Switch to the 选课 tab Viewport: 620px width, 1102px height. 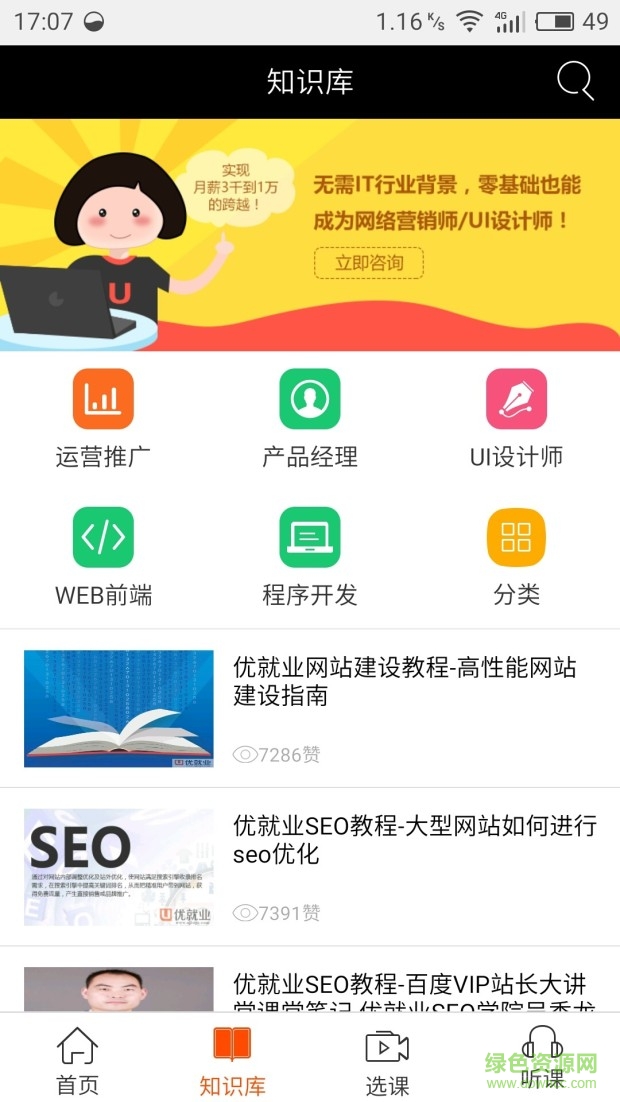[387, 1060]
